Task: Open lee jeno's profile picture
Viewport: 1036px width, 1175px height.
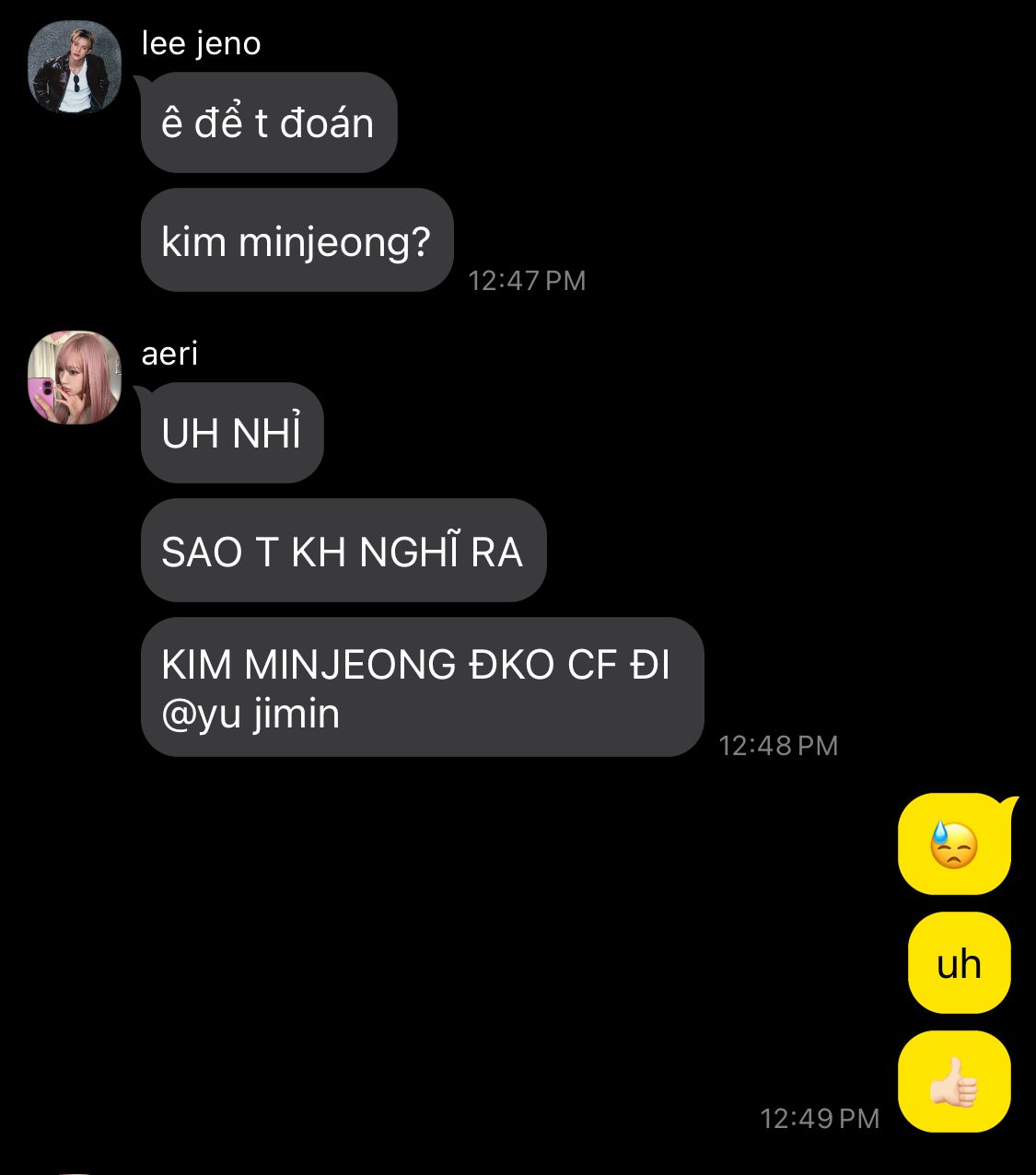Action: coord(75,67)
